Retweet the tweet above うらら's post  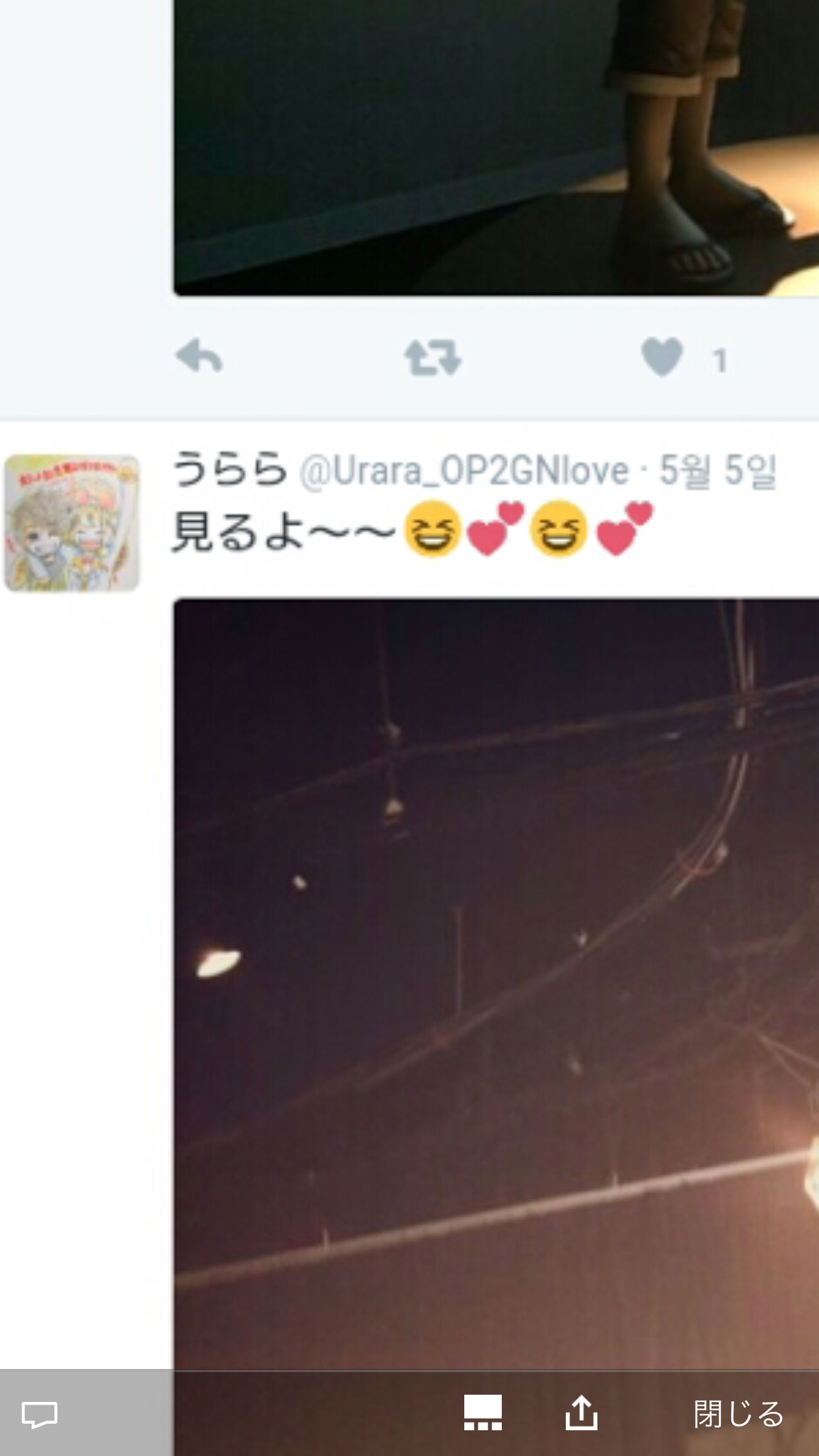pyautogui.click(x=433, y=357)
